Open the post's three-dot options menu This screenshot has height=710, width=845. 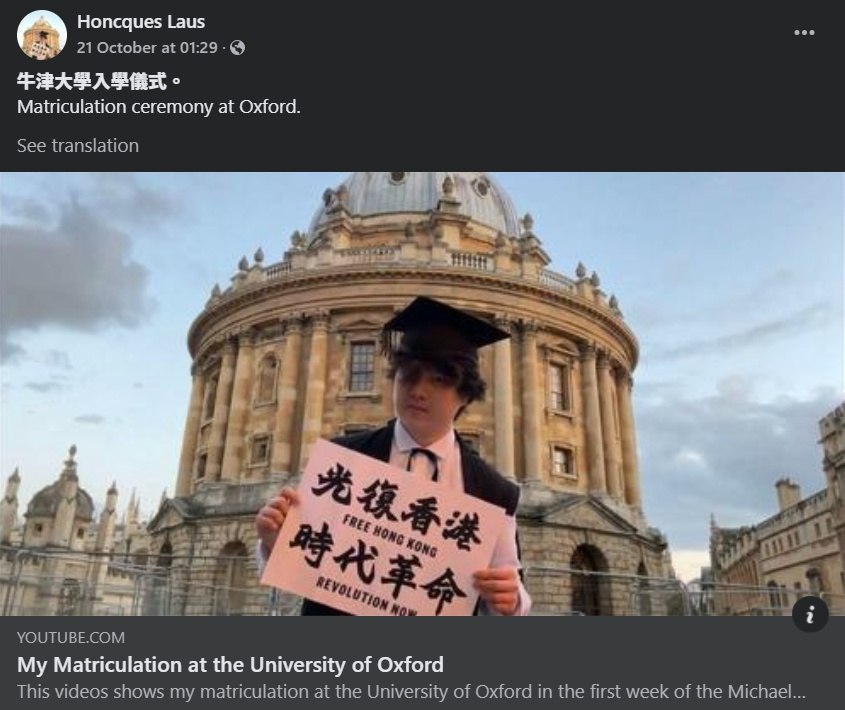804,33
